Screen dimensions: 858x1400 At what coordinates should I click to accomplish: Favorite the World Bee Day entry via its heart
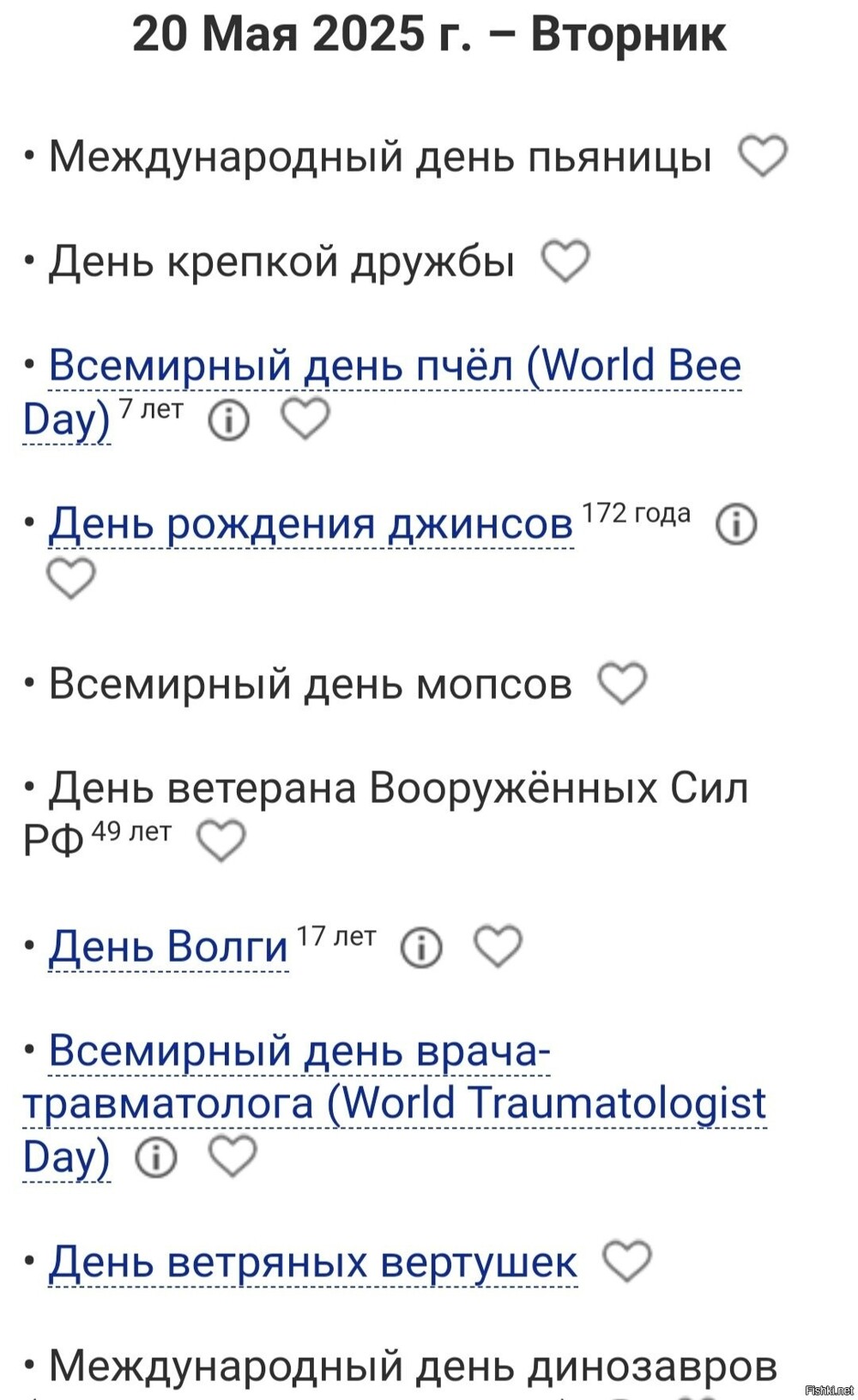(x=305, y=421)
